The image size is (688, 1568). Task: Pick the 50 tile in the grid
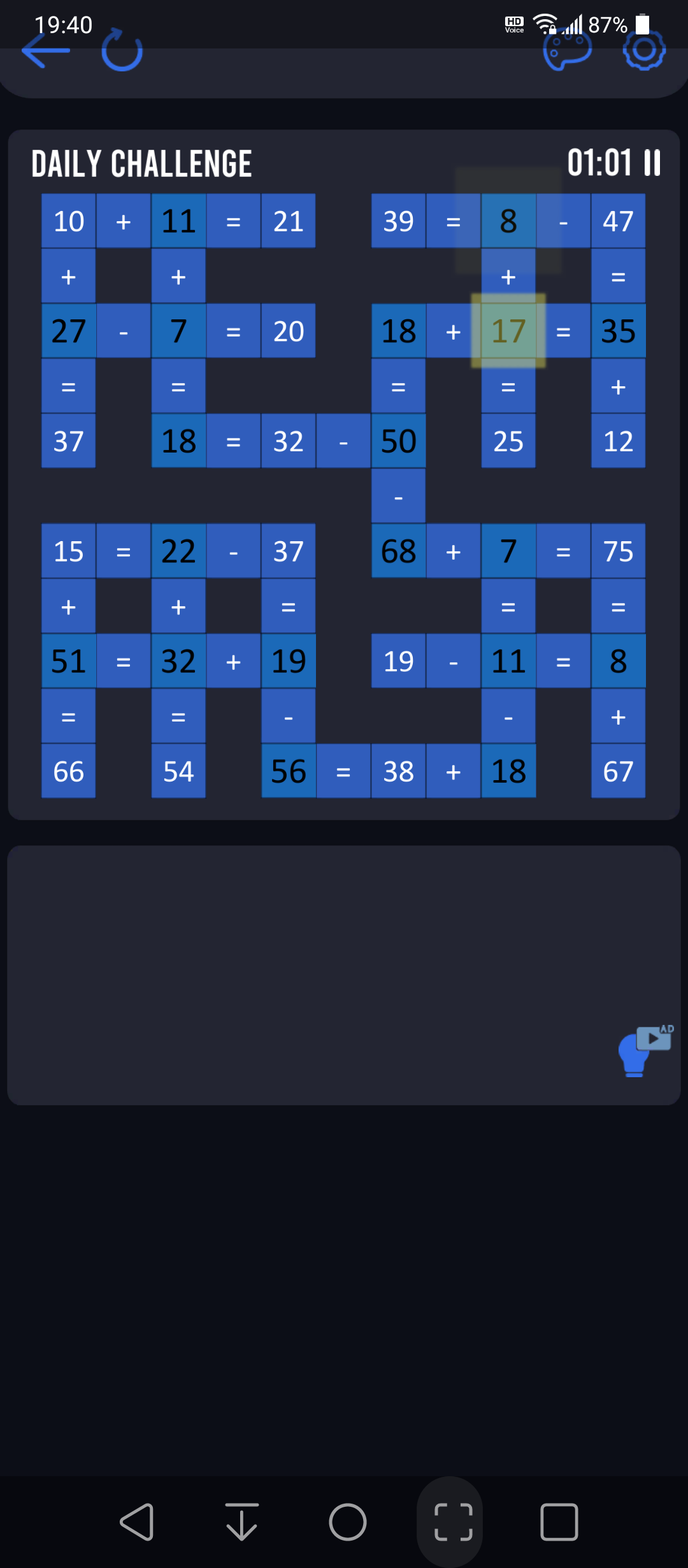[x=399, y=441]
